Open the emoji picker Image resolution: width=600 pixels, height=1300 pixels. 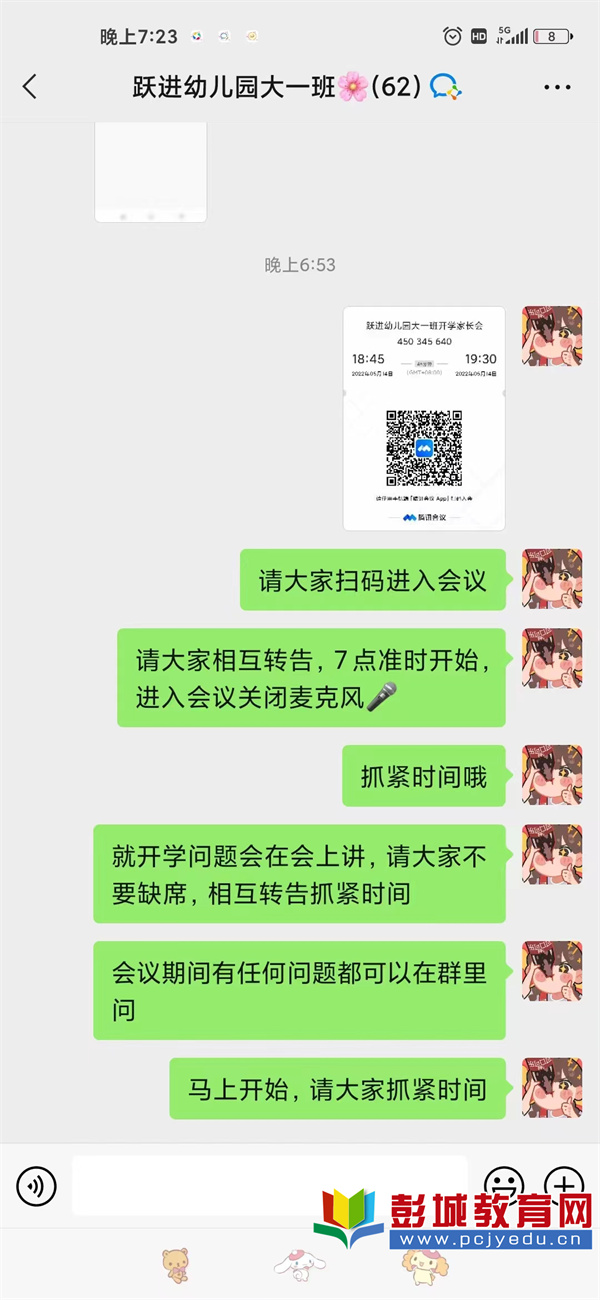pyautogui.click(x=503, y=1184)
